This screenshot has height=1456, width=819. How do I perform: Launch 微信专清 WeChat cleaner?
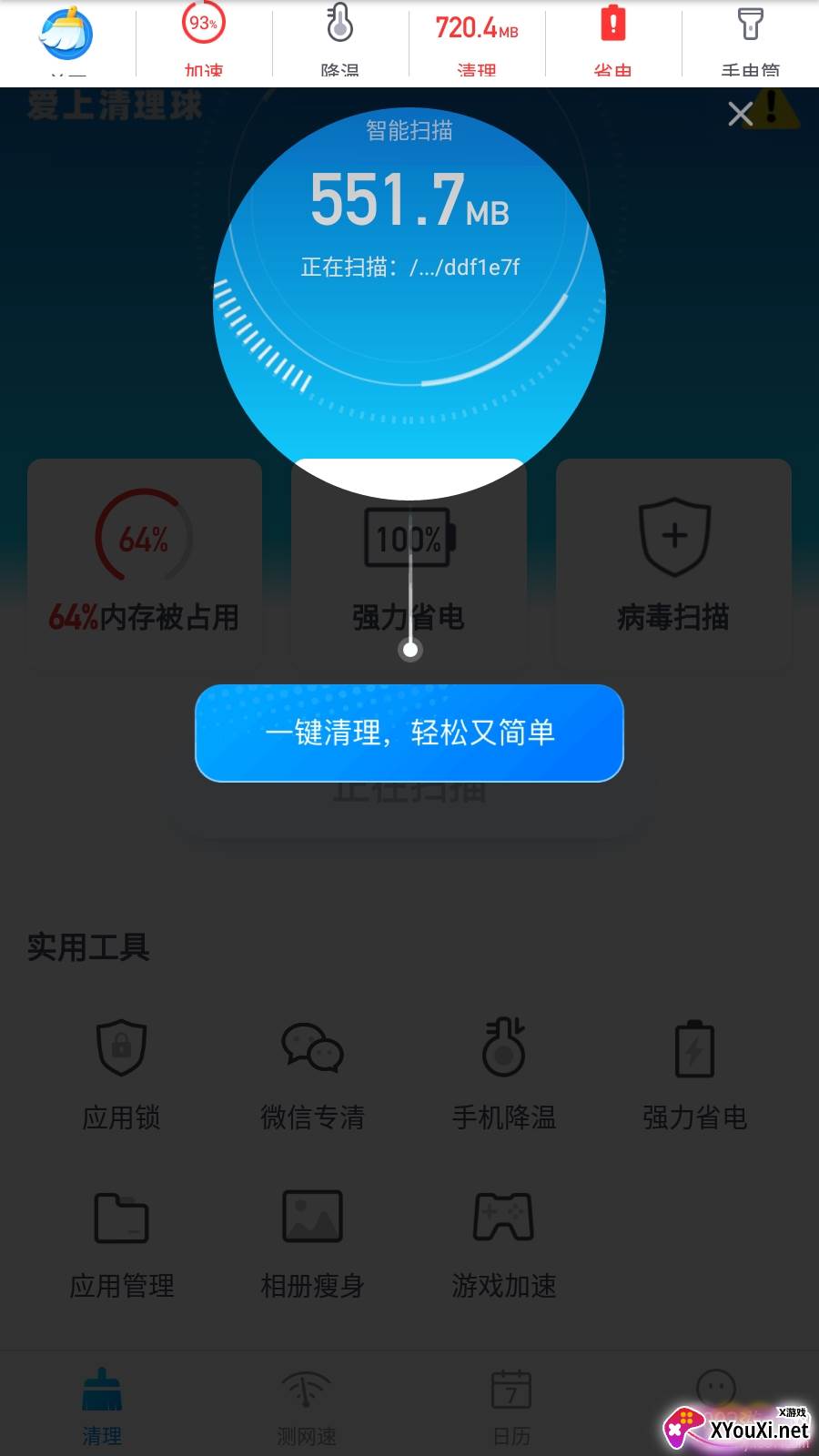tap(312, 1074)
